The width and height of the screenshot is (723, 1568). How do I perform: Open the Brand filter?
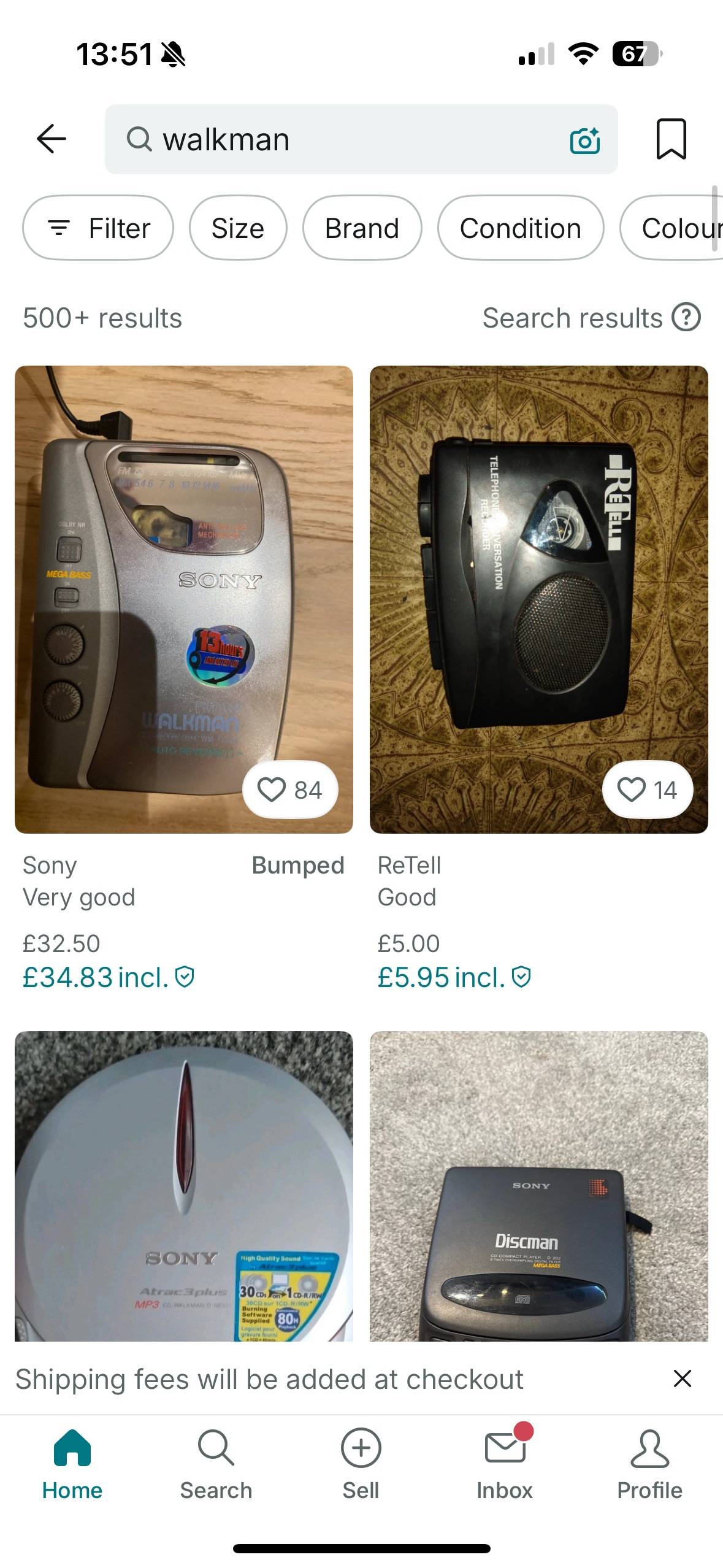pyautogui.click(x=362, y=228)
